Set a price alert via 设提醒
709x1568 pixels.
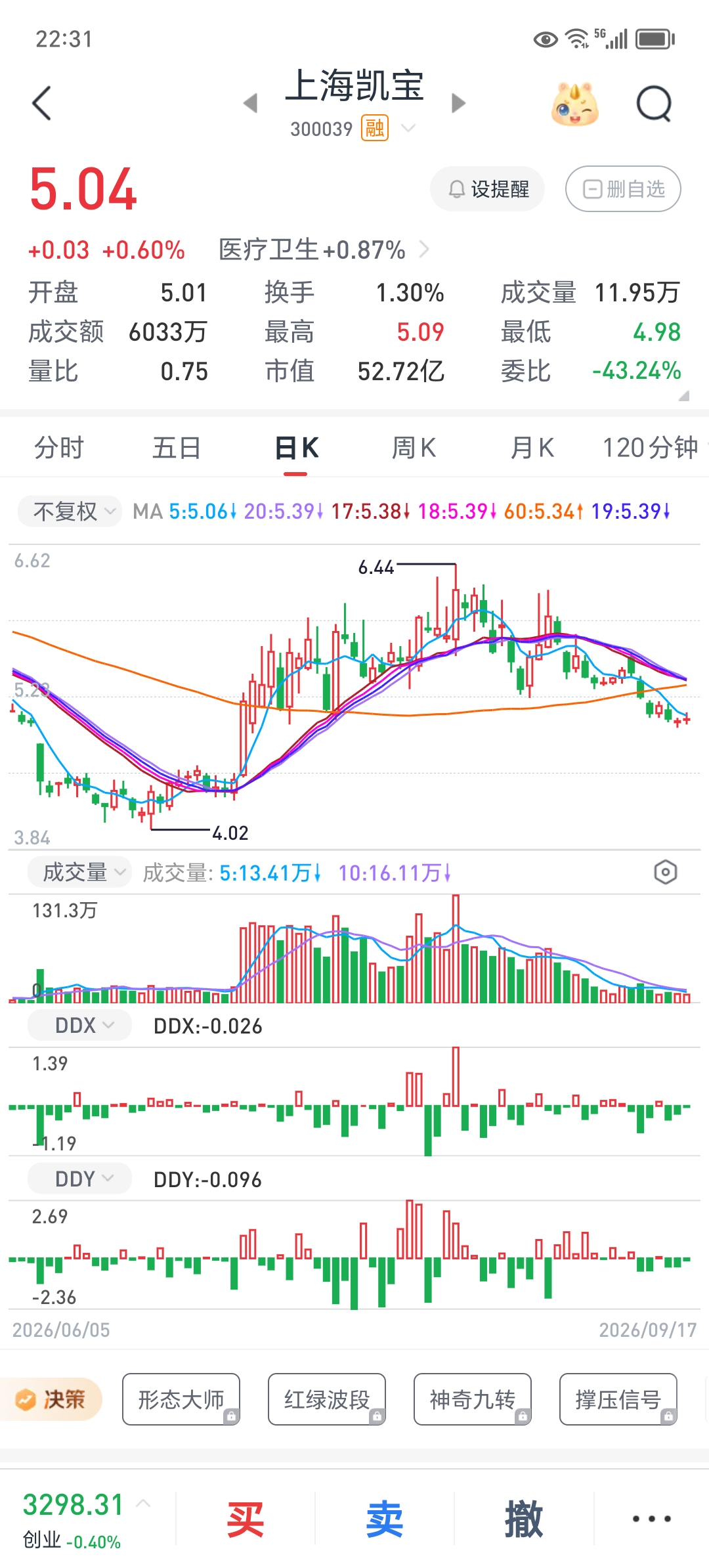488,189
